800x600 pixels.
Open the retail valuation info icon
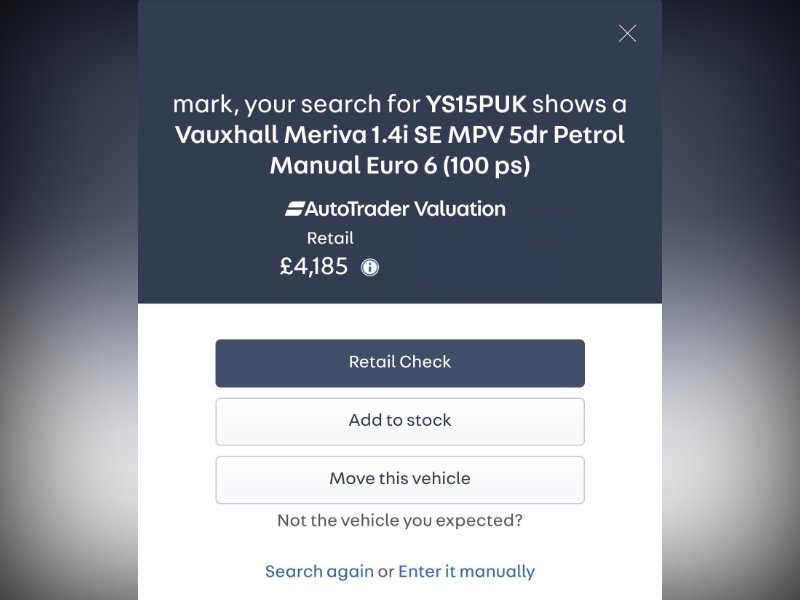(370, 267)
